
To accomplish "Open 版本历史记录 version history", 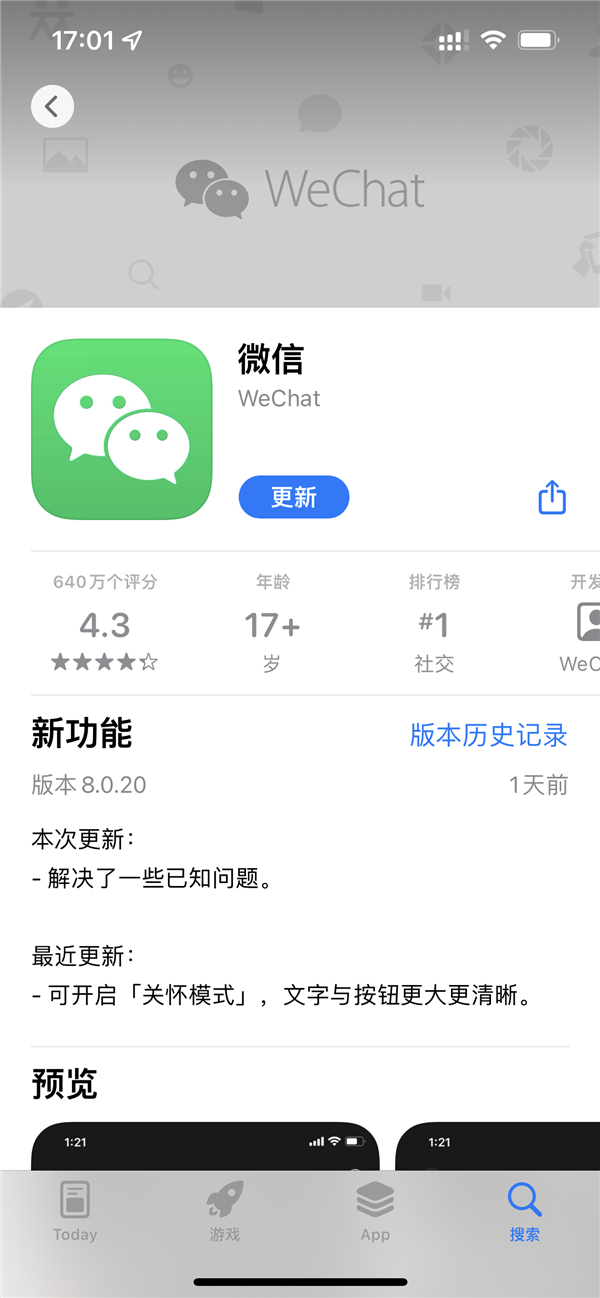I will click(x=488, y=734).
